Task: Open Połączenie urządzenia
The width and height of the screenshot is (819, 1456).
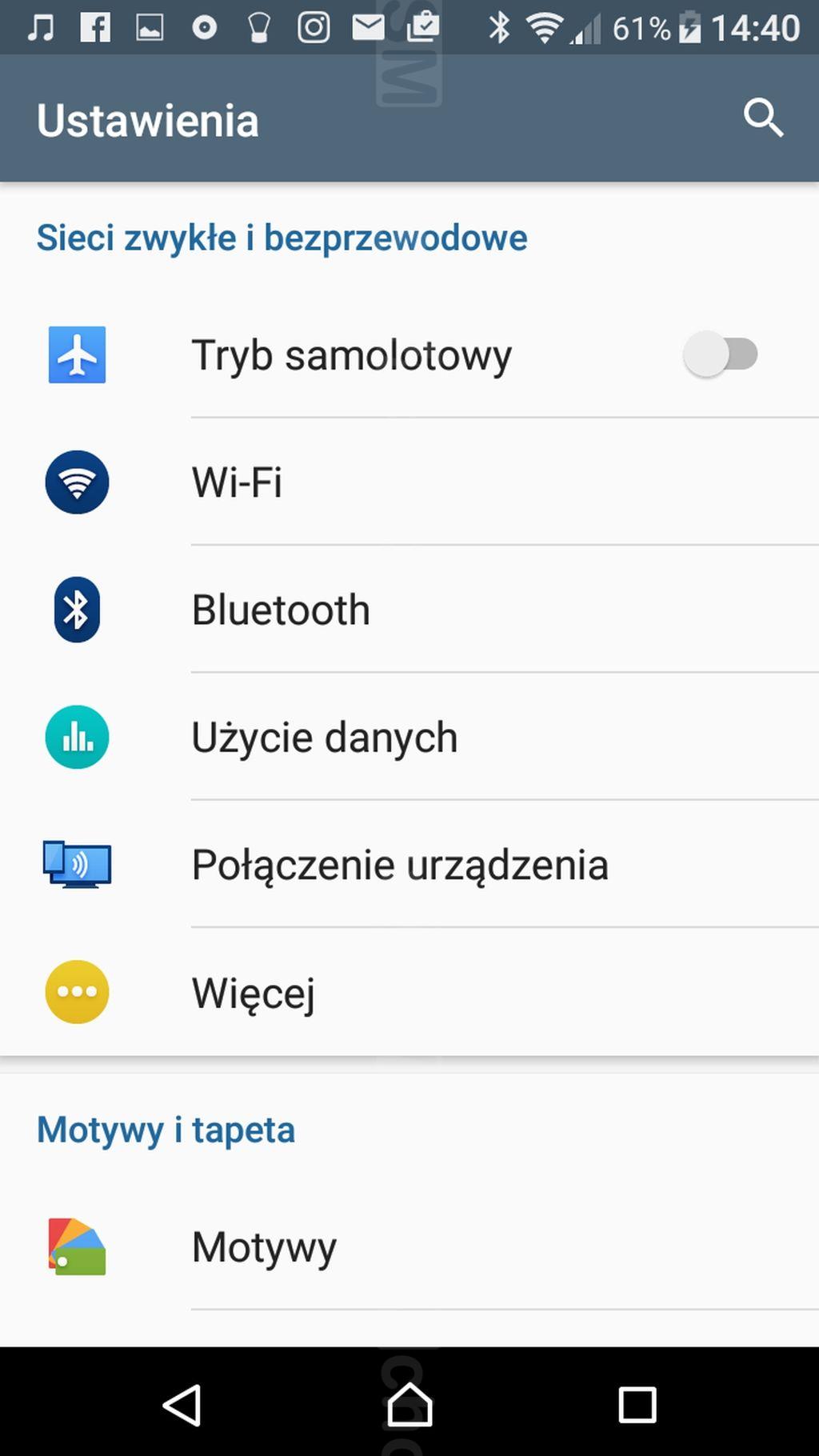Action: [x=409, y=865]
